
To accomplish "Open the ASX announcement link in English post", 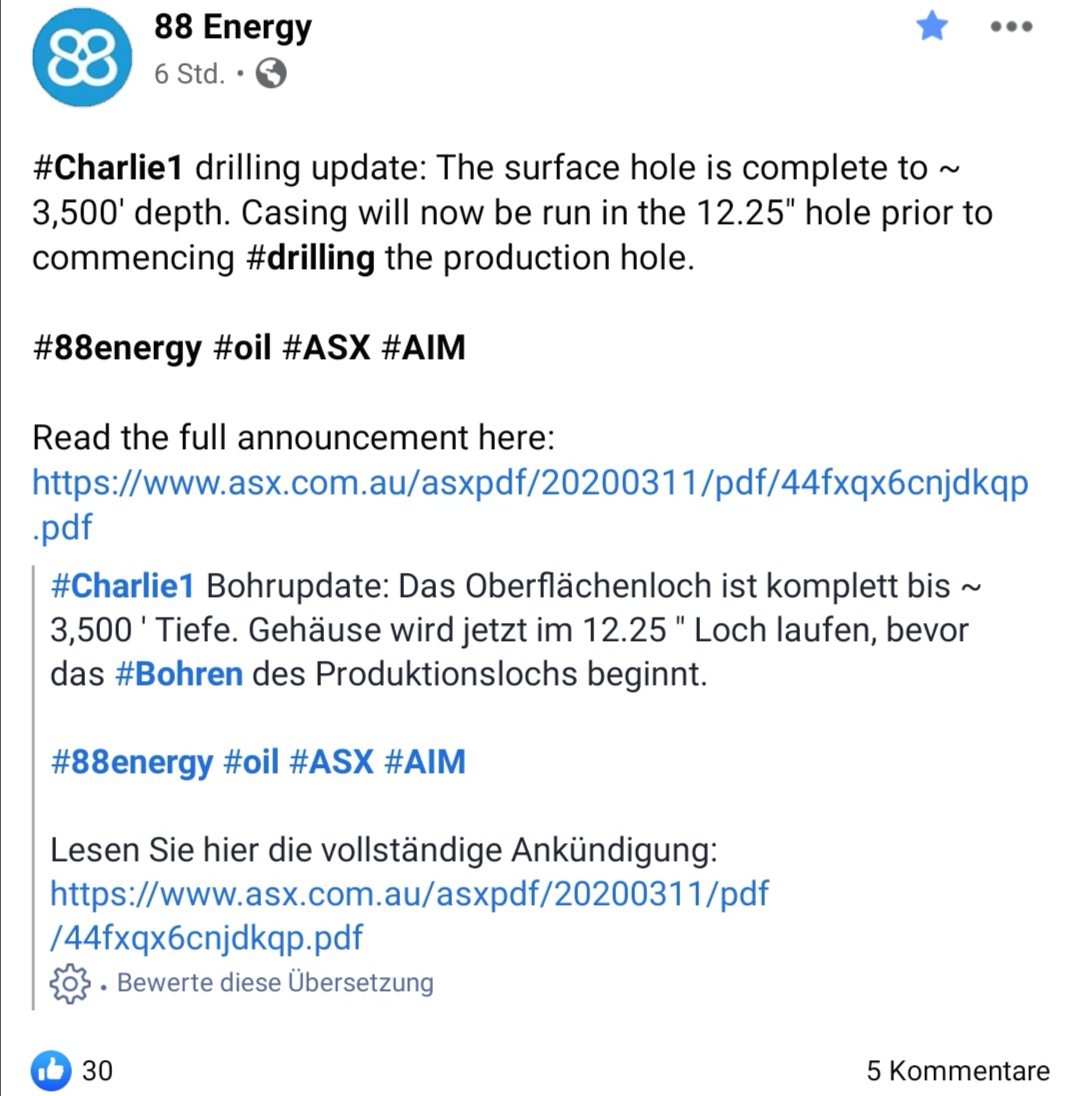I will click(530, 483).
